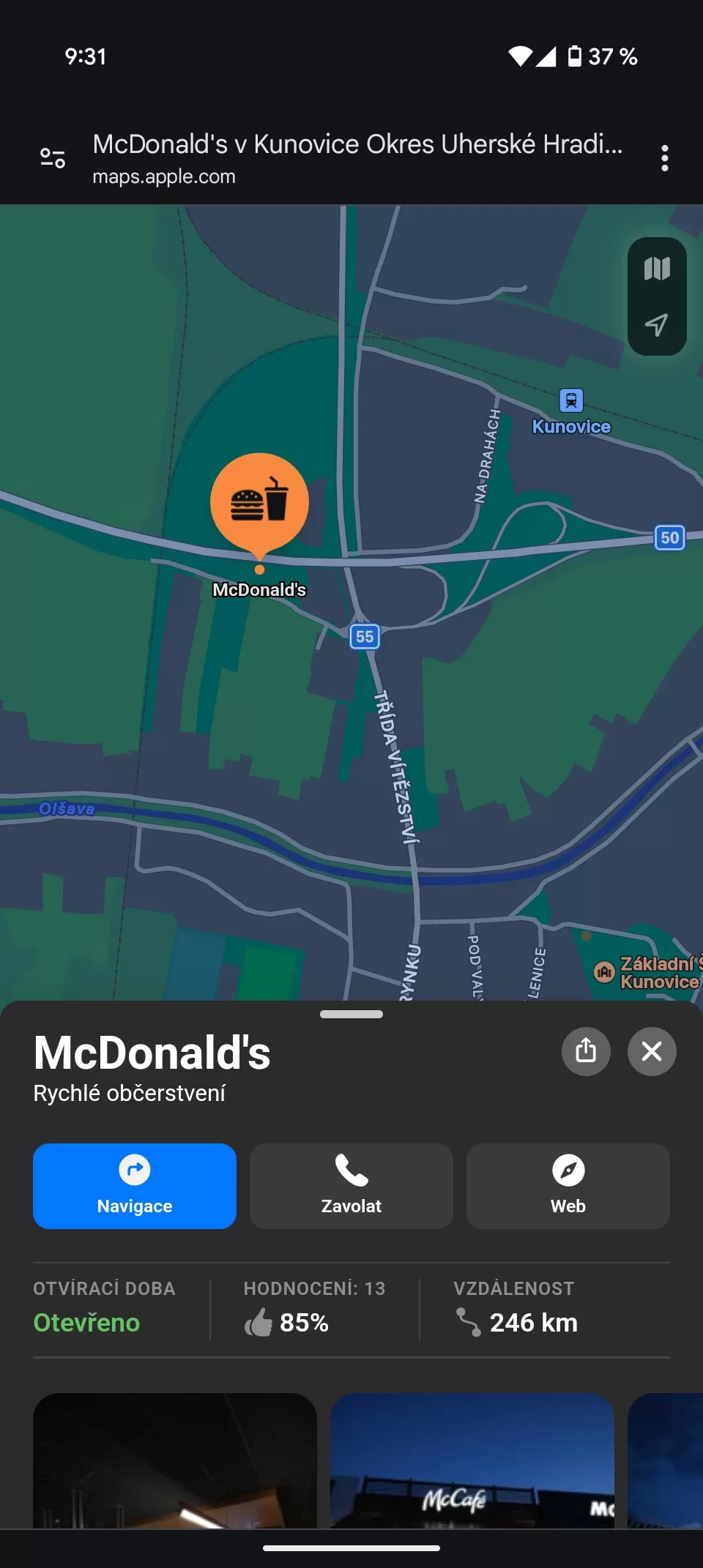This screenshot has width=703, height=1568.
Task: Change the map display mode
Action: tap(657, 269)
